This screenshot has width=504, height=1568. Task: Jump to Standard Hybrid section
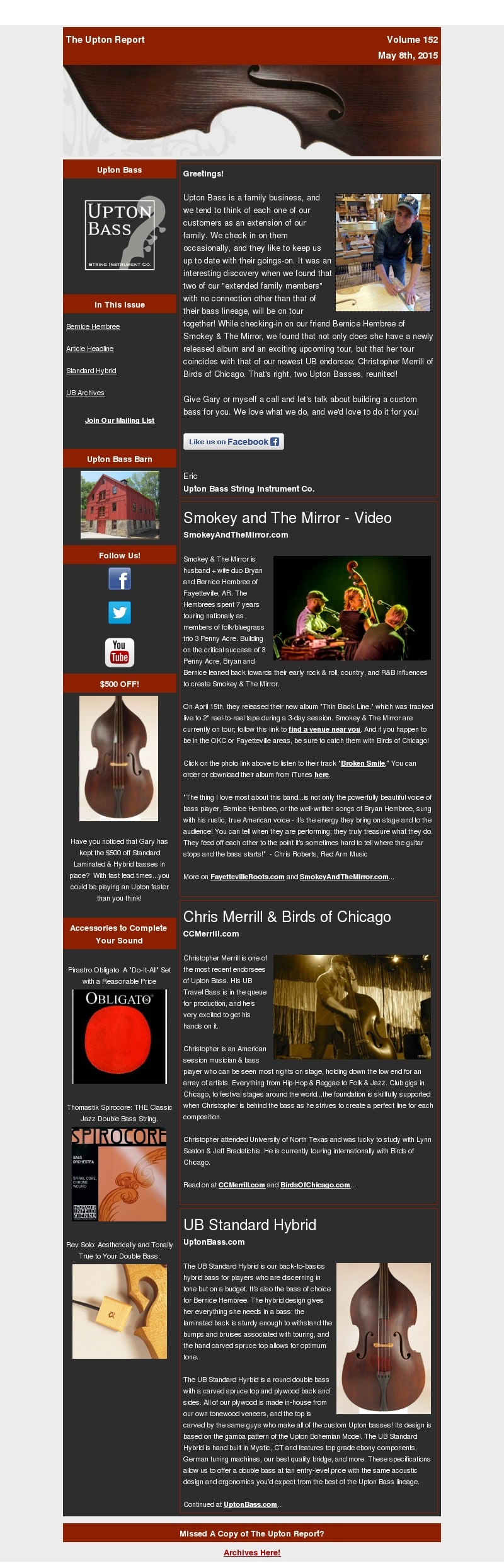pos(91,371)
